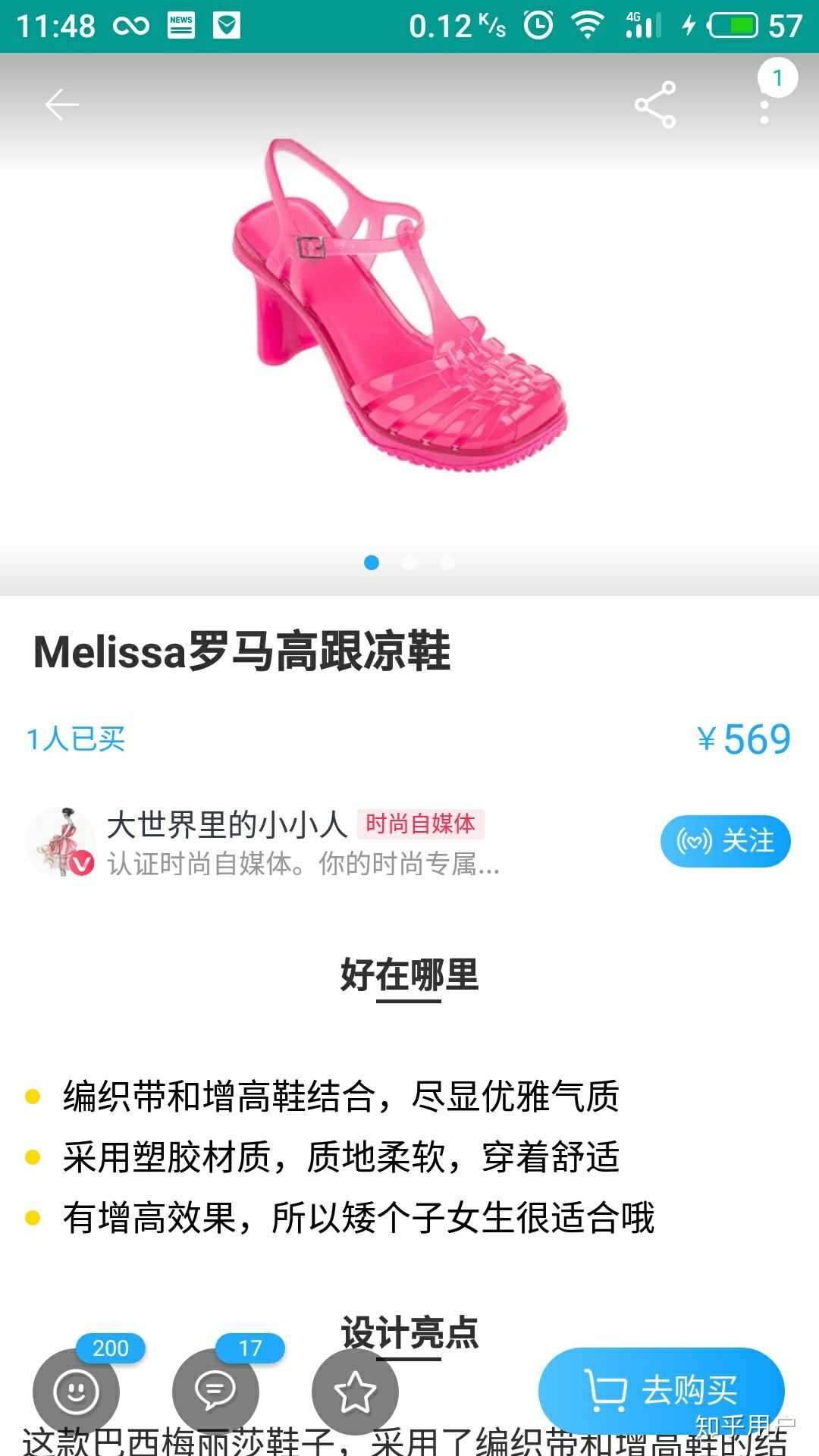
Task: Follow 大世界里的小小人 with 关注 button
Action: coord(726,841)
